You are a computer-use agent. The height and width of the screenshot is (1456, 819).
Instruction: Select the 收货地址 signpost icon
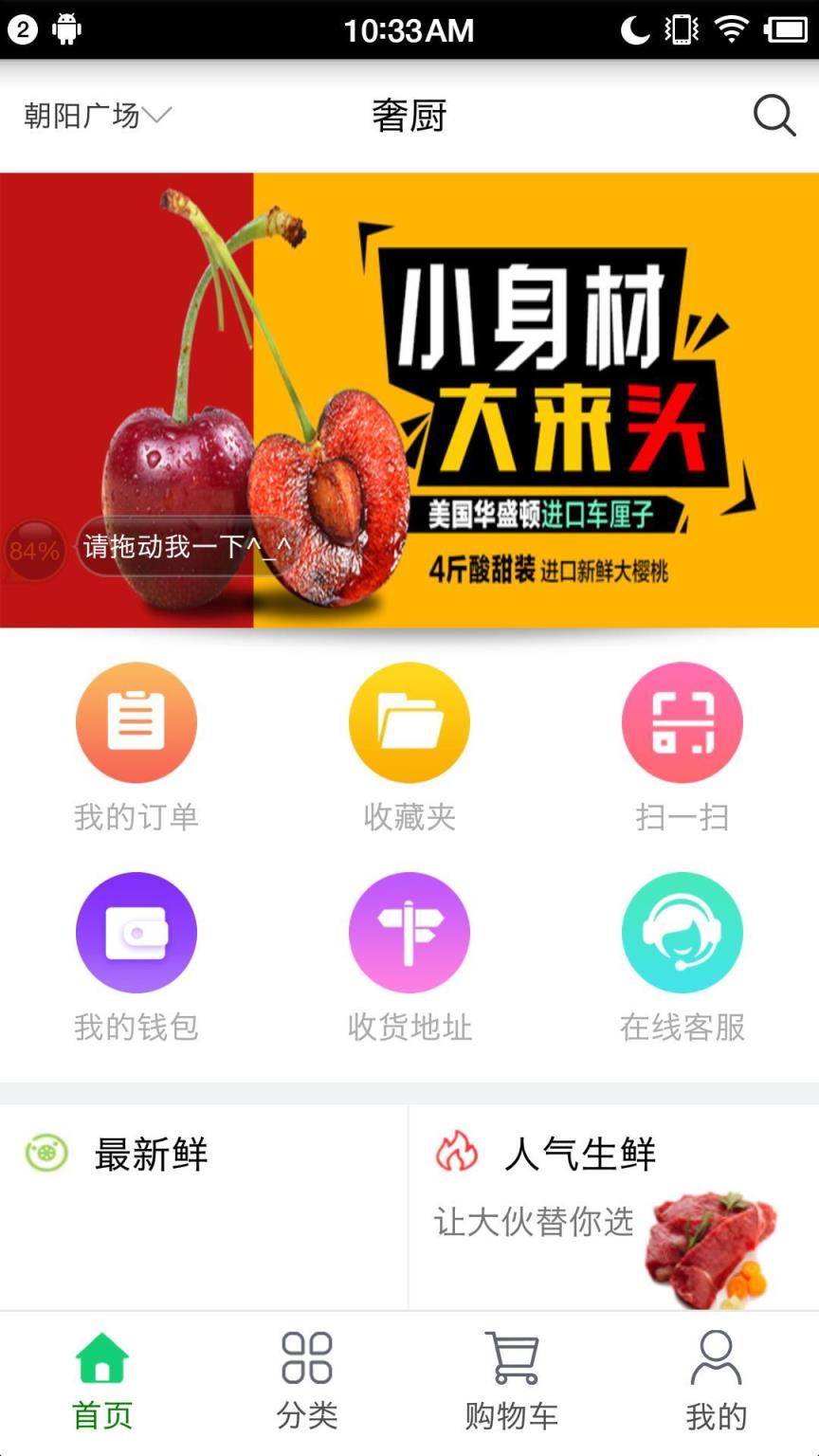coord(409,932)
